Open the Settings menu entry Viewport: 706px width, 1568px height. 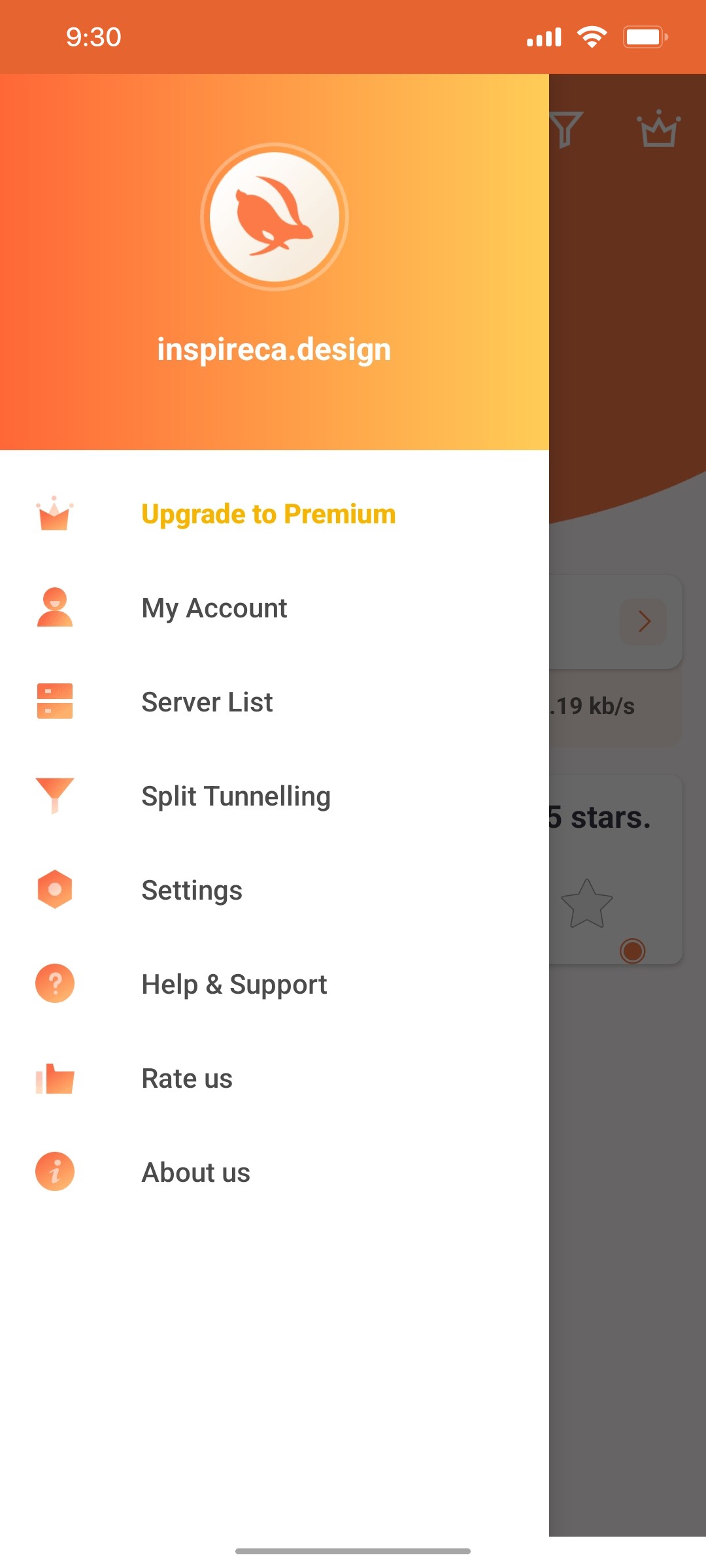191,890
